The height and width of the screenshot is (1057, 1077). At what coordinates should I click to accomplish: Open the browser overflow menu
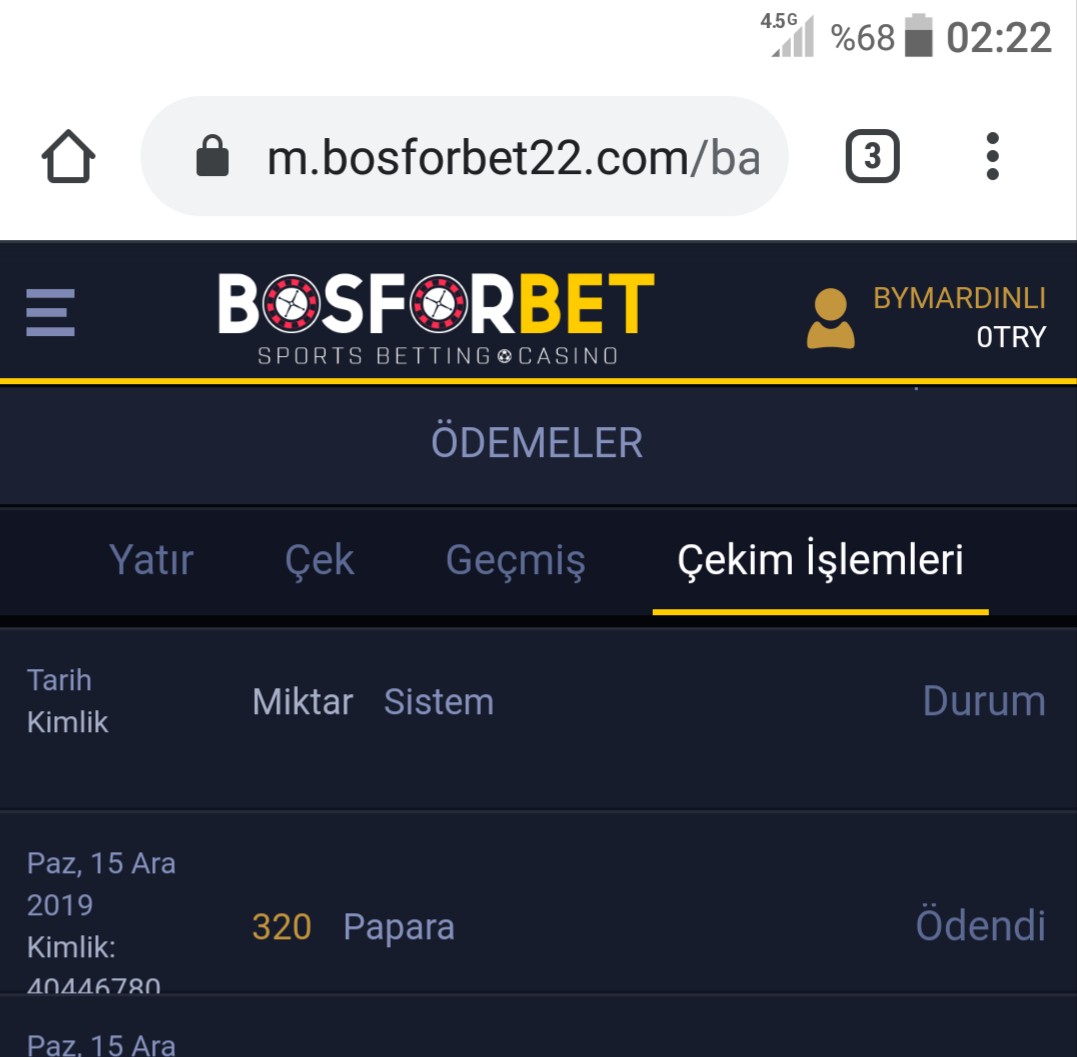pos(991,157)
